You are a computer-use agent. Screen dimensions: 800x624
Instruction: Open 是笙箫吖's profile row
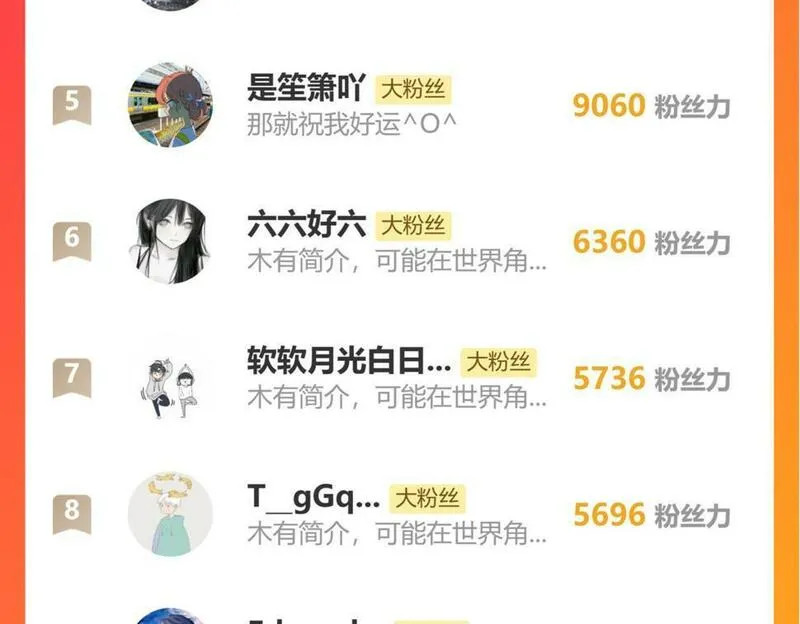tap(306, 89)
